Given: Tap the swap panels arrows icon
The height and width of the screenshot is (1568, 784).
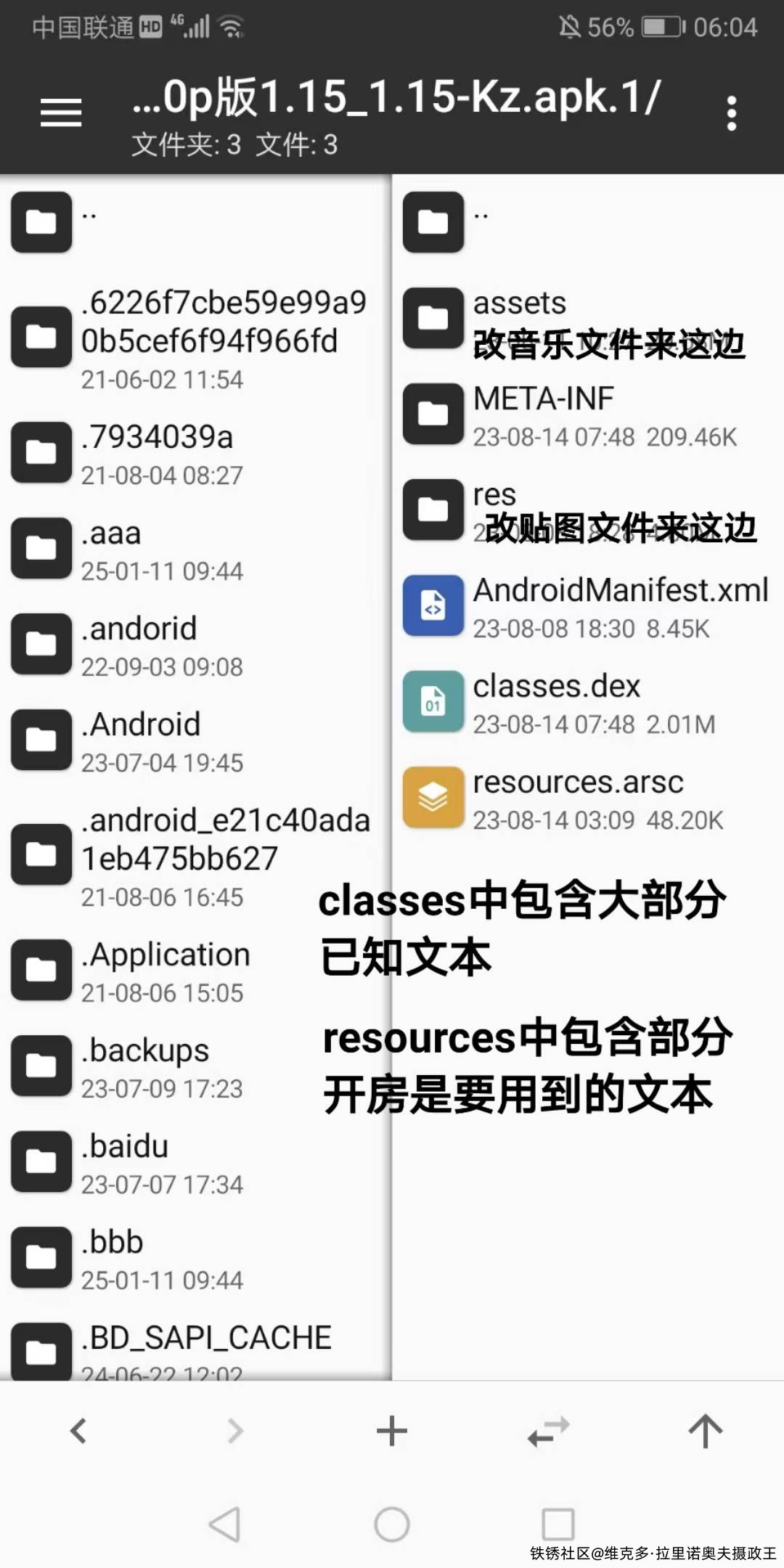Looking at the screenshot, I should (549, 1432).
